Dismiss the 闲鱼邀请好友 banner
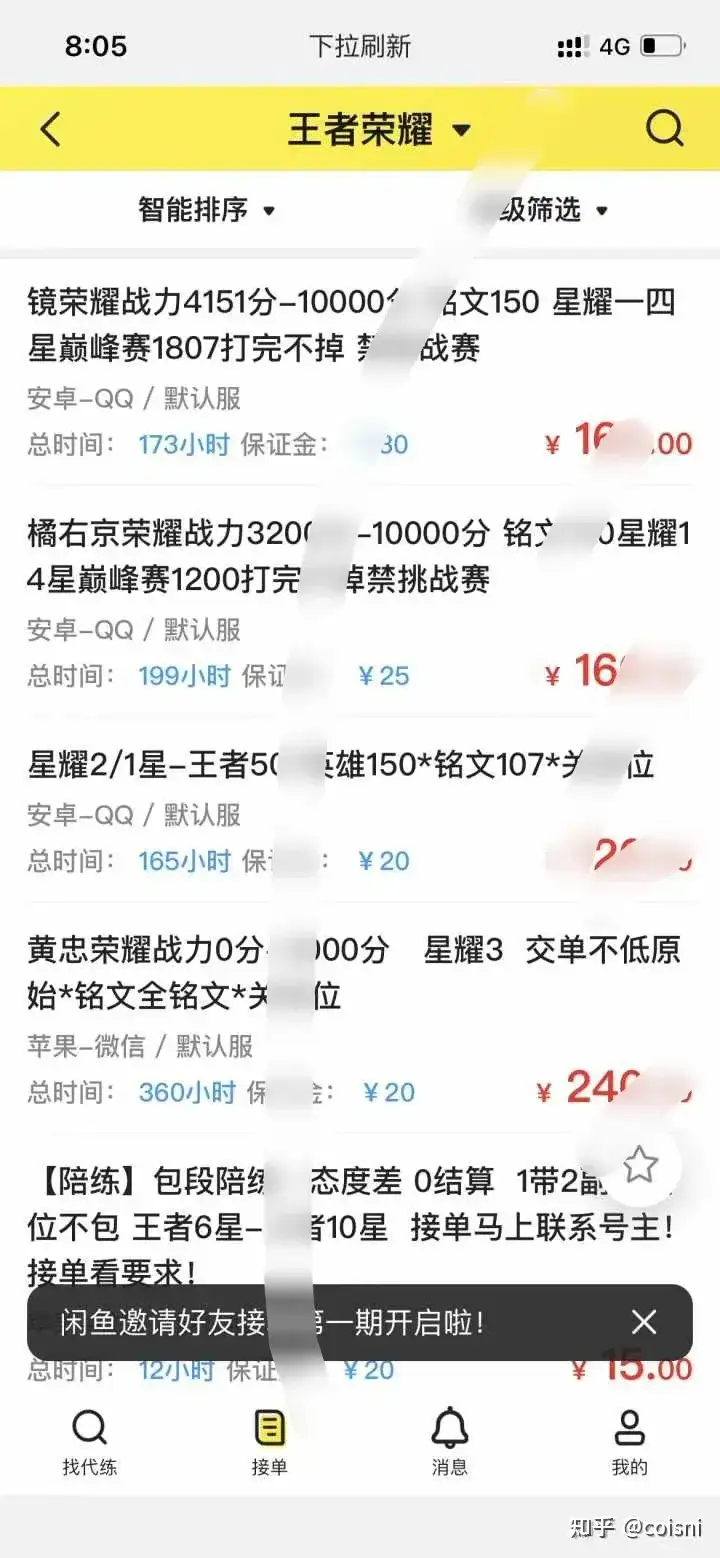 click(644, 1322)
